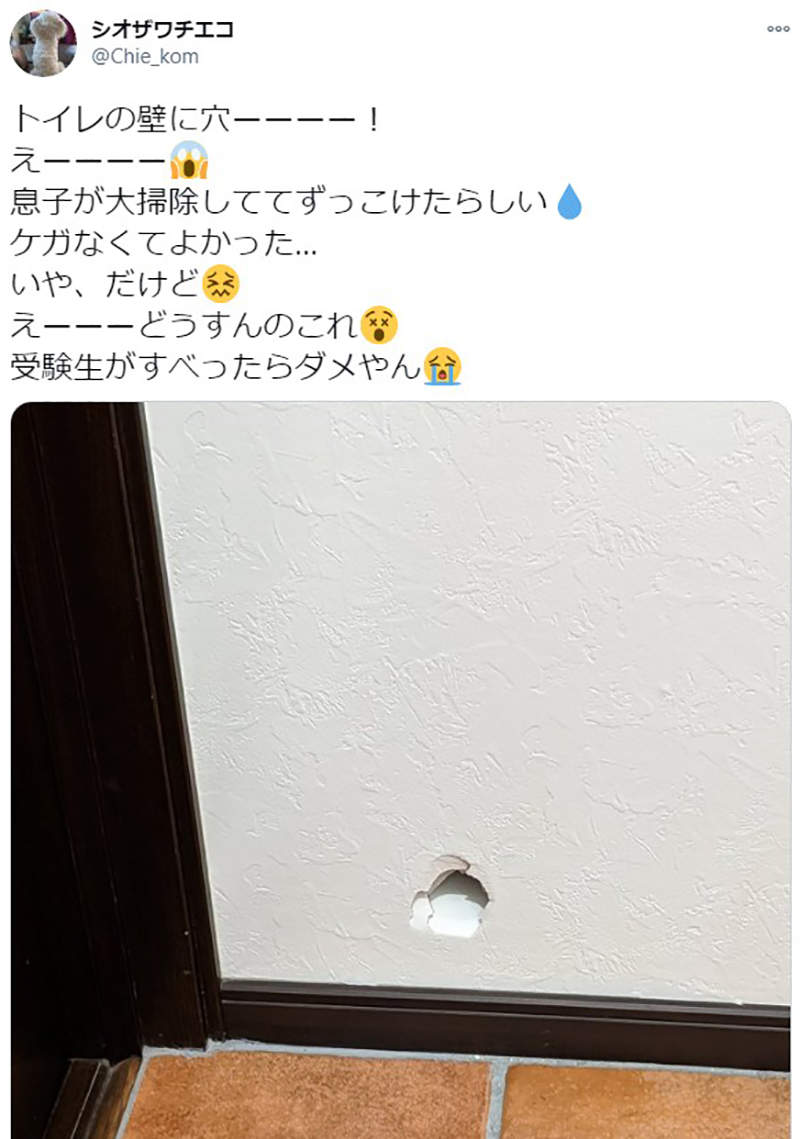Viewport: 800px width, 1139px height.
Task: Open シオザワチエコ's profile avatar
Action: point(43,43)
